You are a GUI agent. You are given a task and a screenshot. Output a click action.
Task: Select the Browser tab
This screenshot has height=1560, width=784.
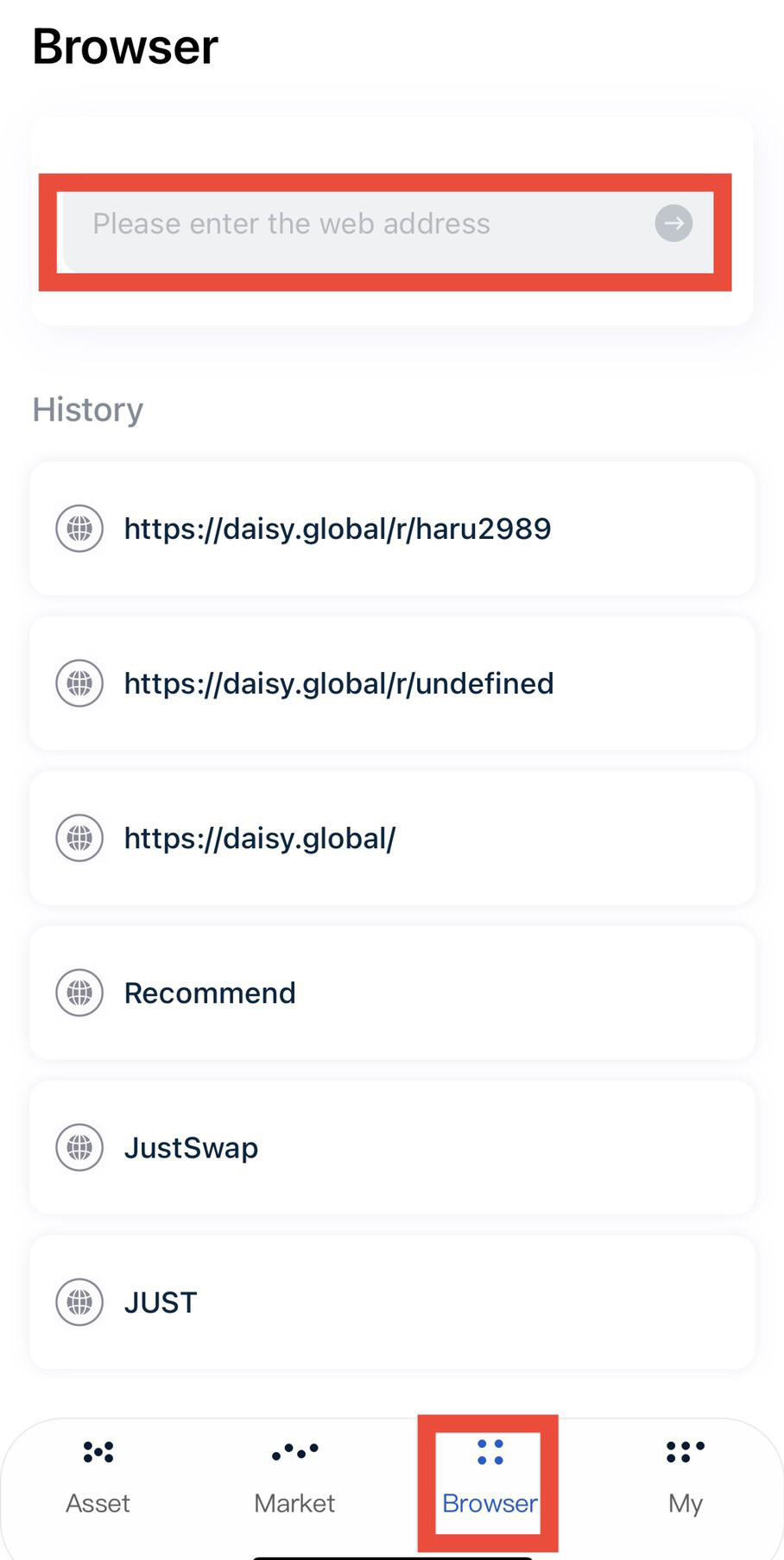490,1478
